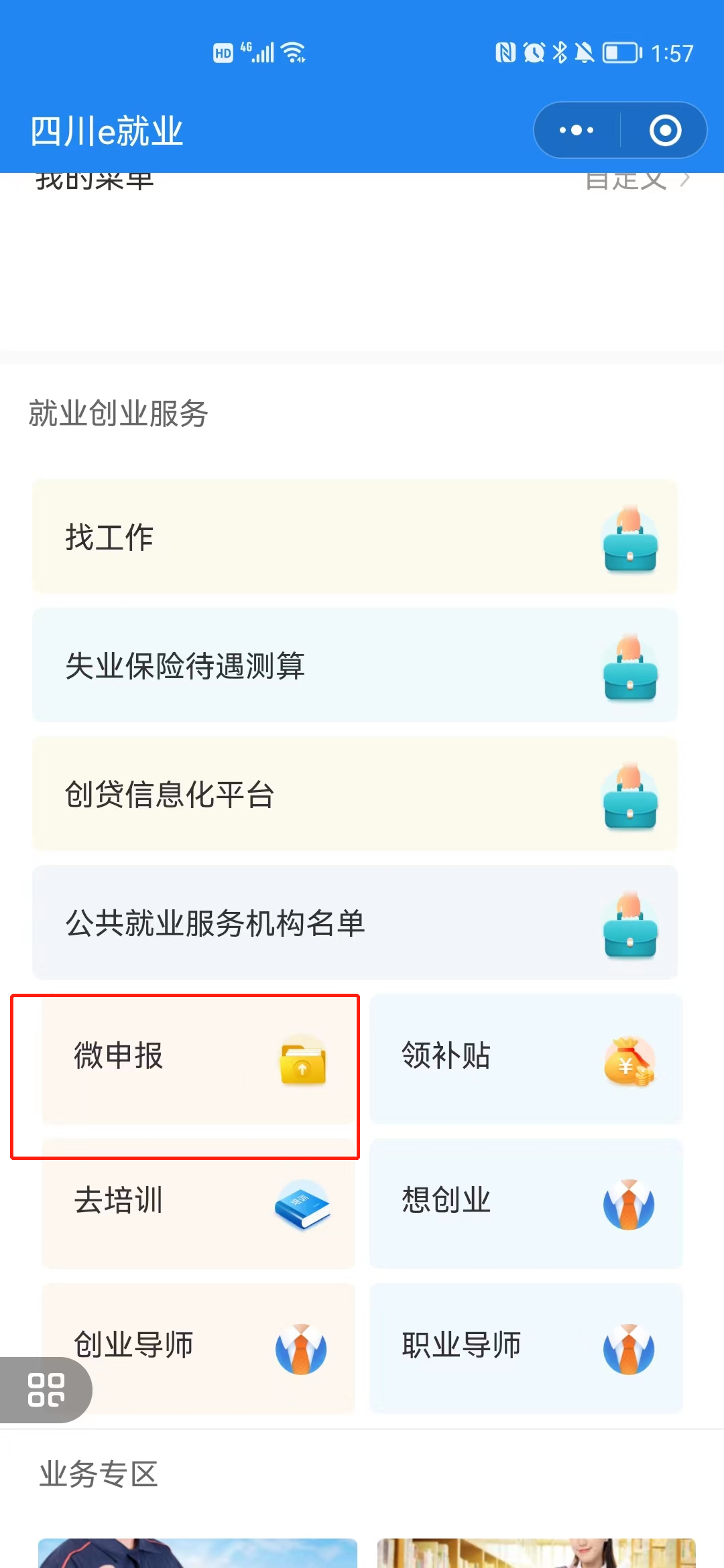This screenshot has width=724, height=1568.
Task: Open the mini program more options menu
Action: [x=577, y=130]
